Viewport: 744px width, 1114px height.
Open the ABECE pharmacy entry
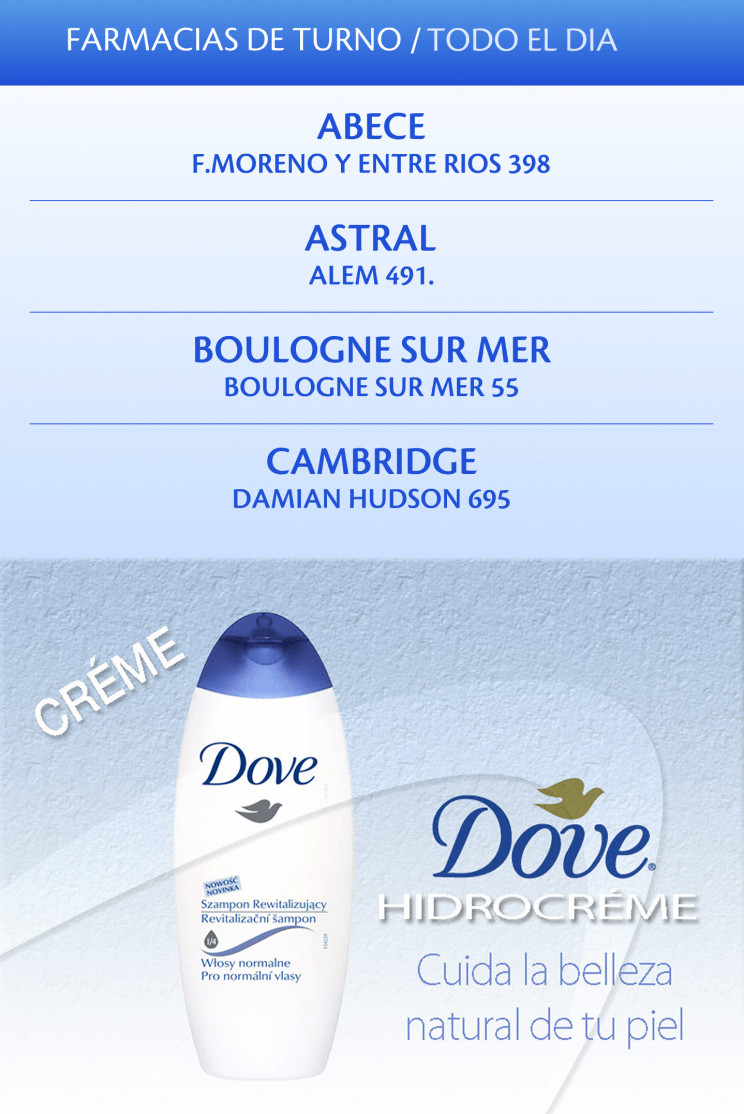click(x=371, y=144)
